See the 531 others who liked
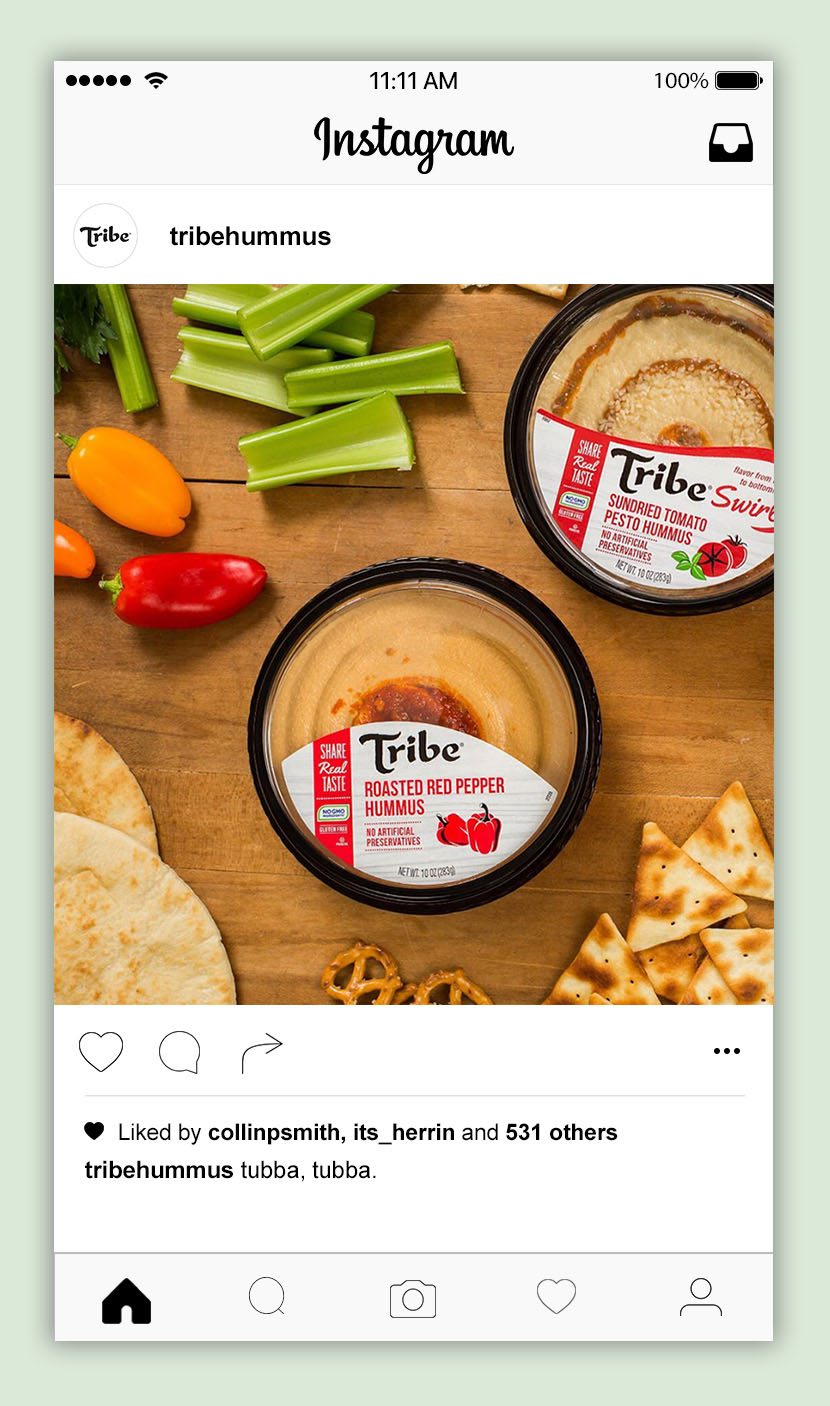 tap(561, 1133)
